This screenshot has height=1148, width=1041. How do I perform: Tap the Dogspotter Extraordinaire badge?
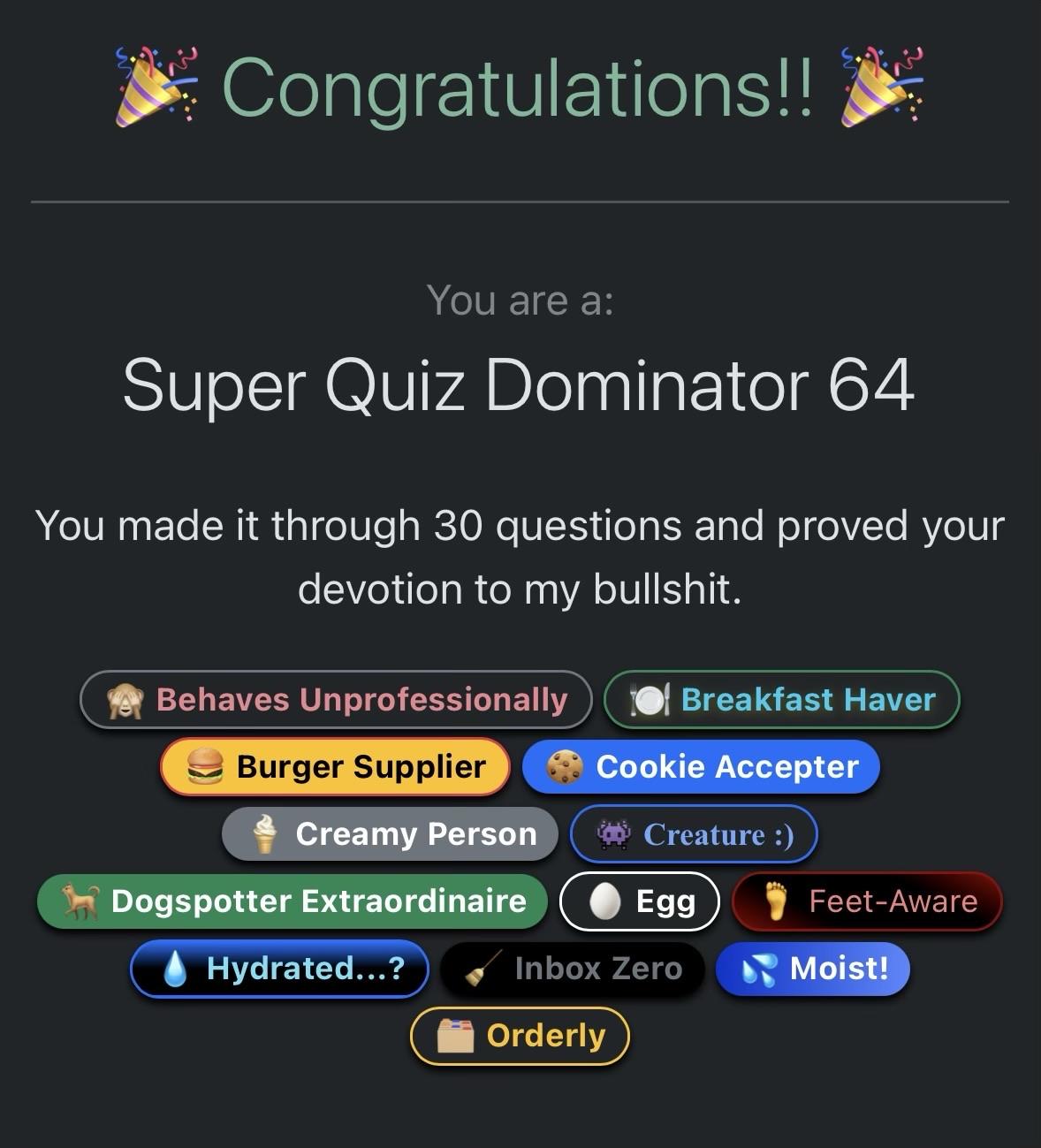[293, 901]
